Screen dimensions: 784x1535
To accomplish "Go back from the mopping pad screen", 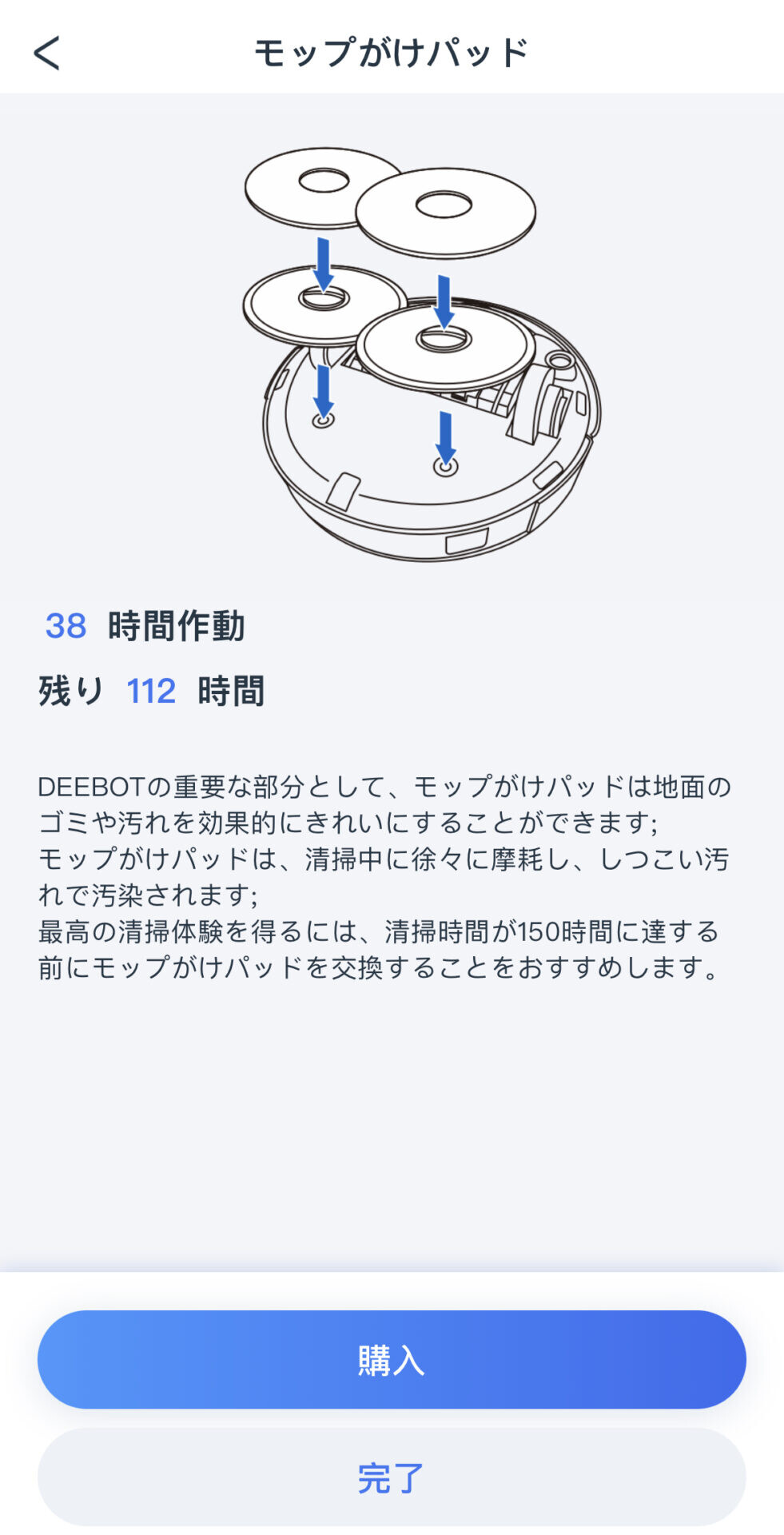I will [x=46, y=54].
